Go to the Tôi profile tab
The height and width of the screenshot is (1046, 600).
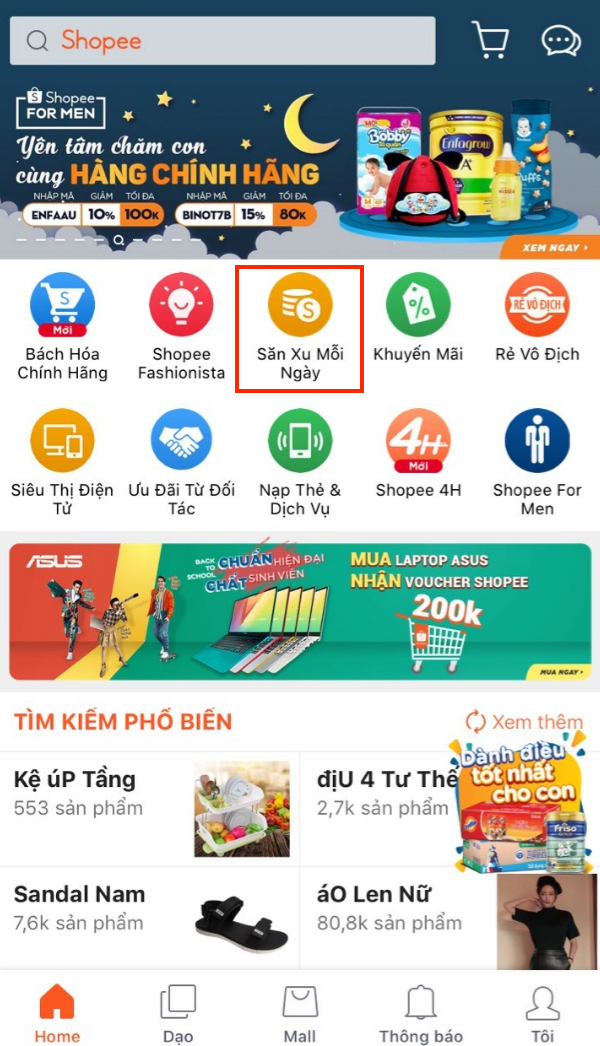tap(542, 1012)
